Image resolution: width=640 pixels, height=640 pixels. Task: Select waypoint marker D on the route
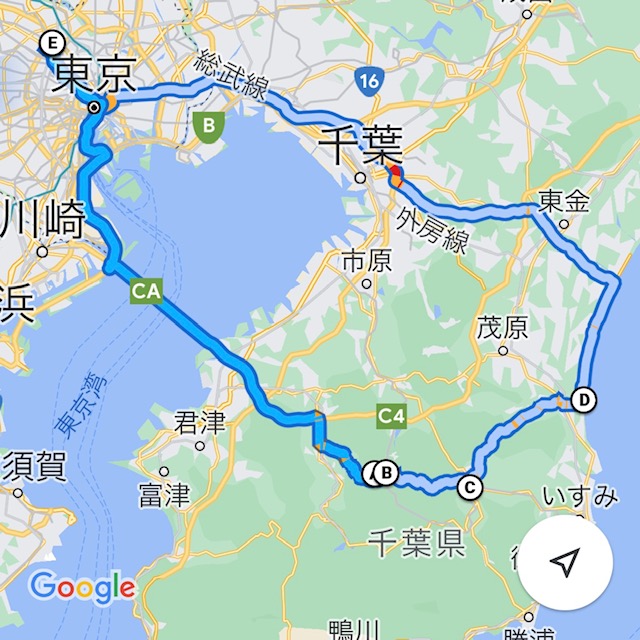click(585, 401)
